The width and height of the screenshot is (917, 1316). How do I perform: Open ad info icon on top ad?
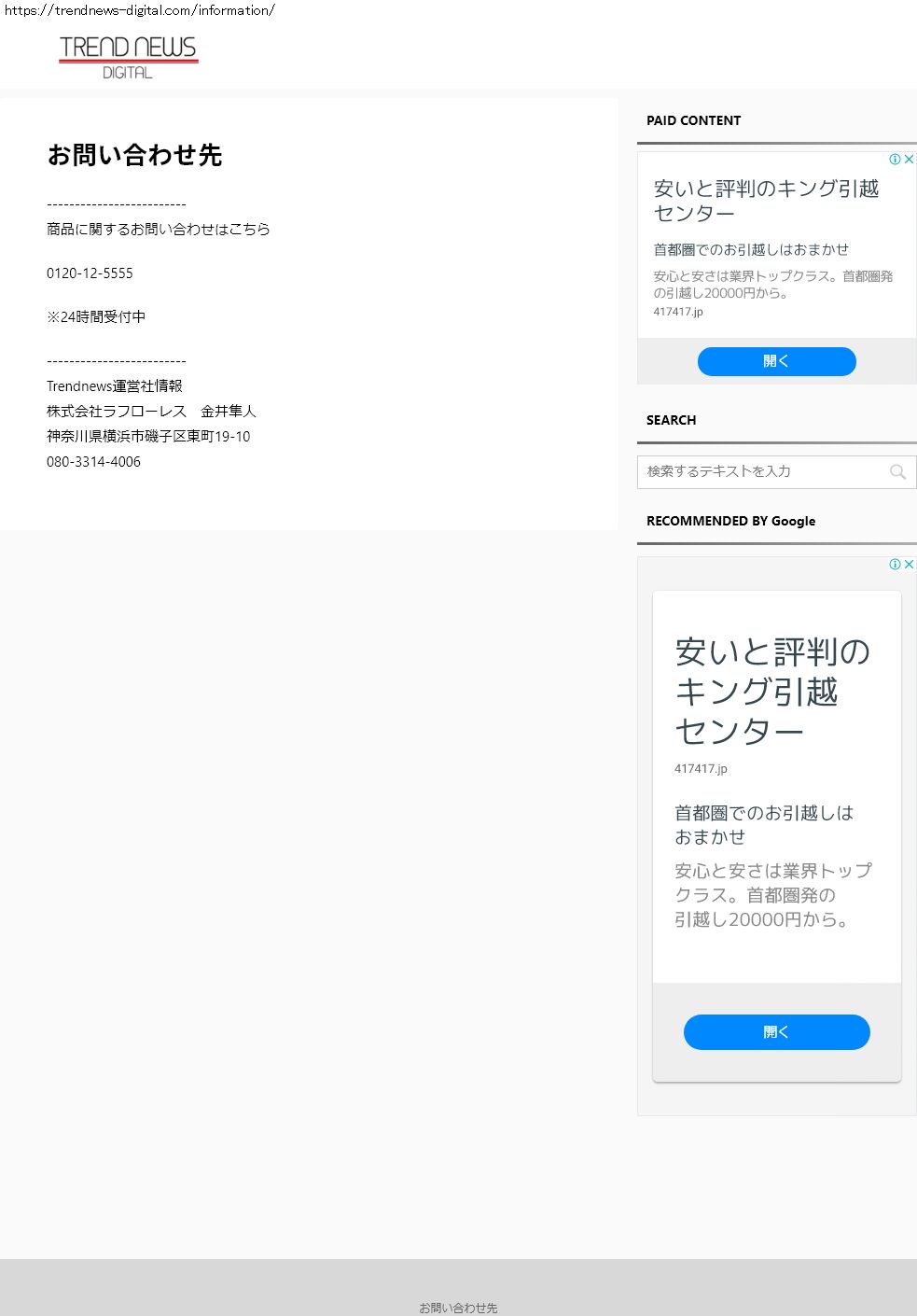[895, 160]
